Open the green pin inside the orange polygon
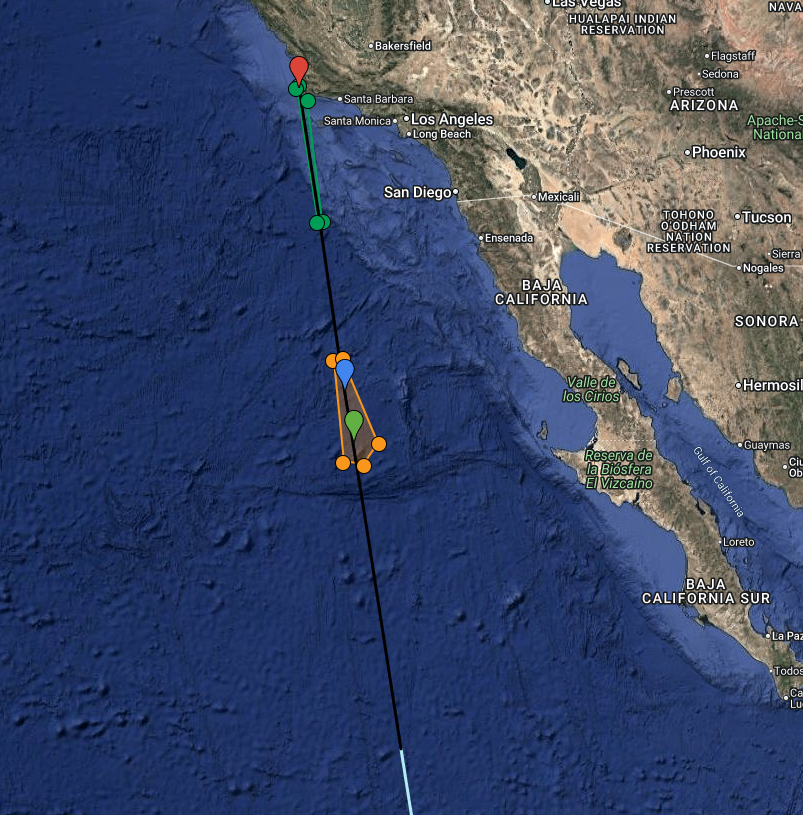803x815 pixels. click(354, 422)
